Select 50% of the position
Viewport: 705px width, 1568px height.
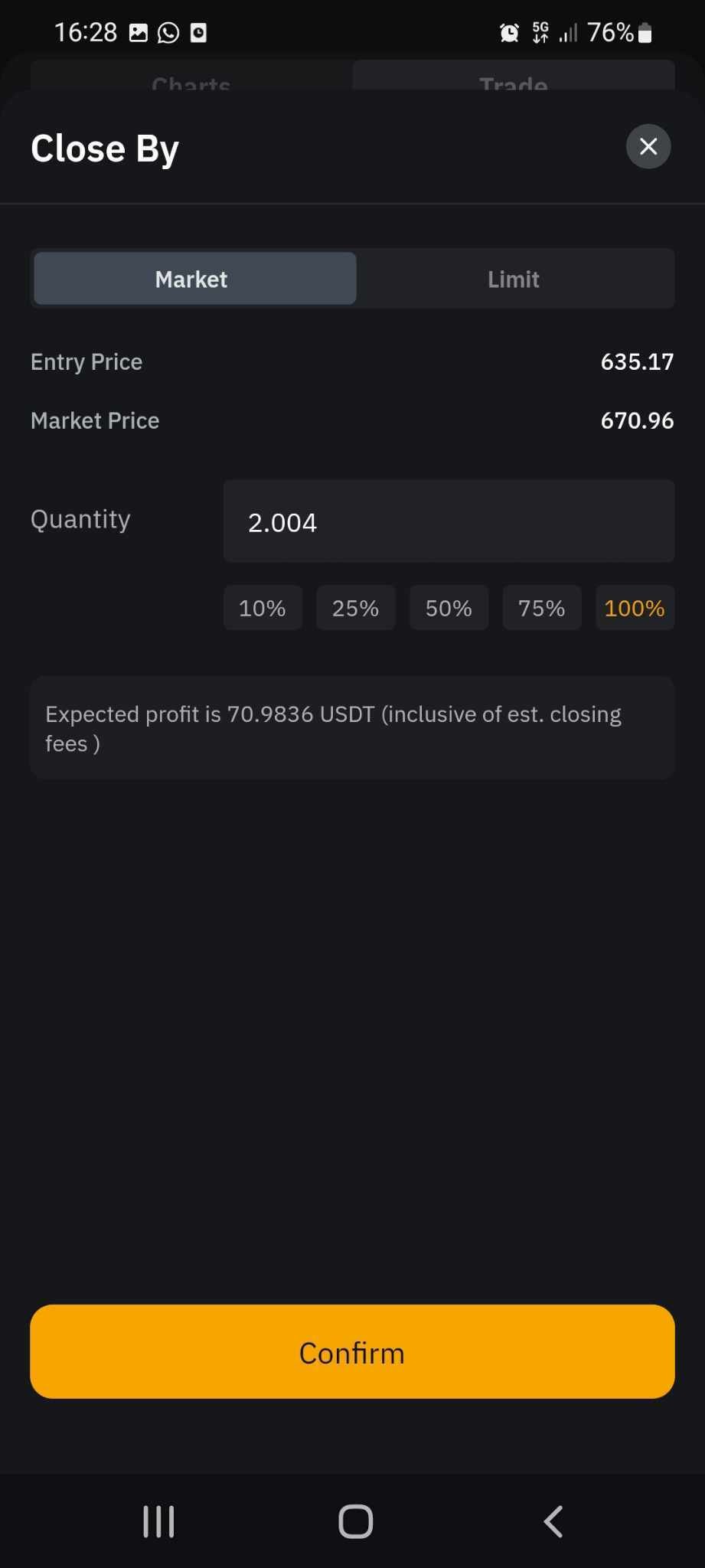tap(449, 608)
